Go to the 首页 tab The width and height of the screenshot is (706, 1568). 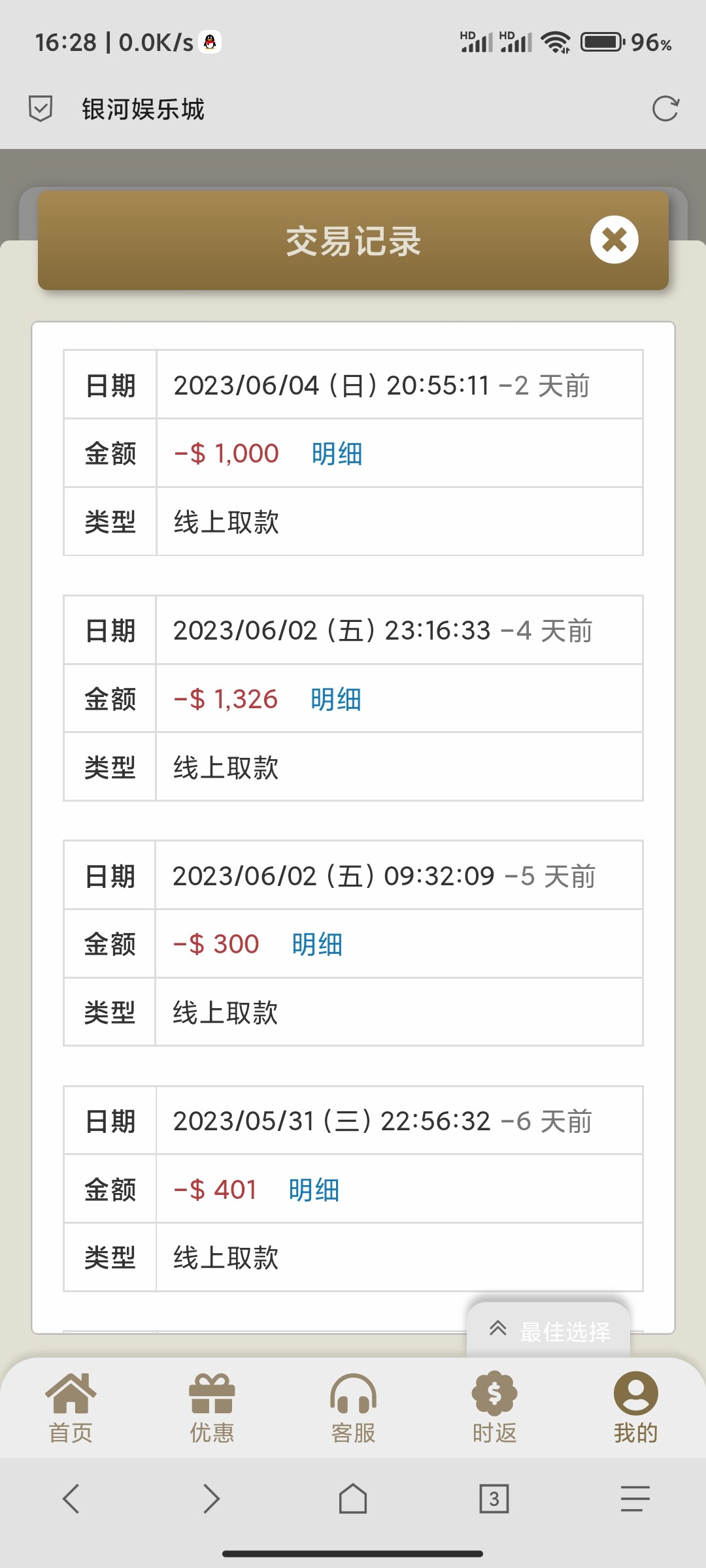pyautogui.click(x=71, y=1409)
